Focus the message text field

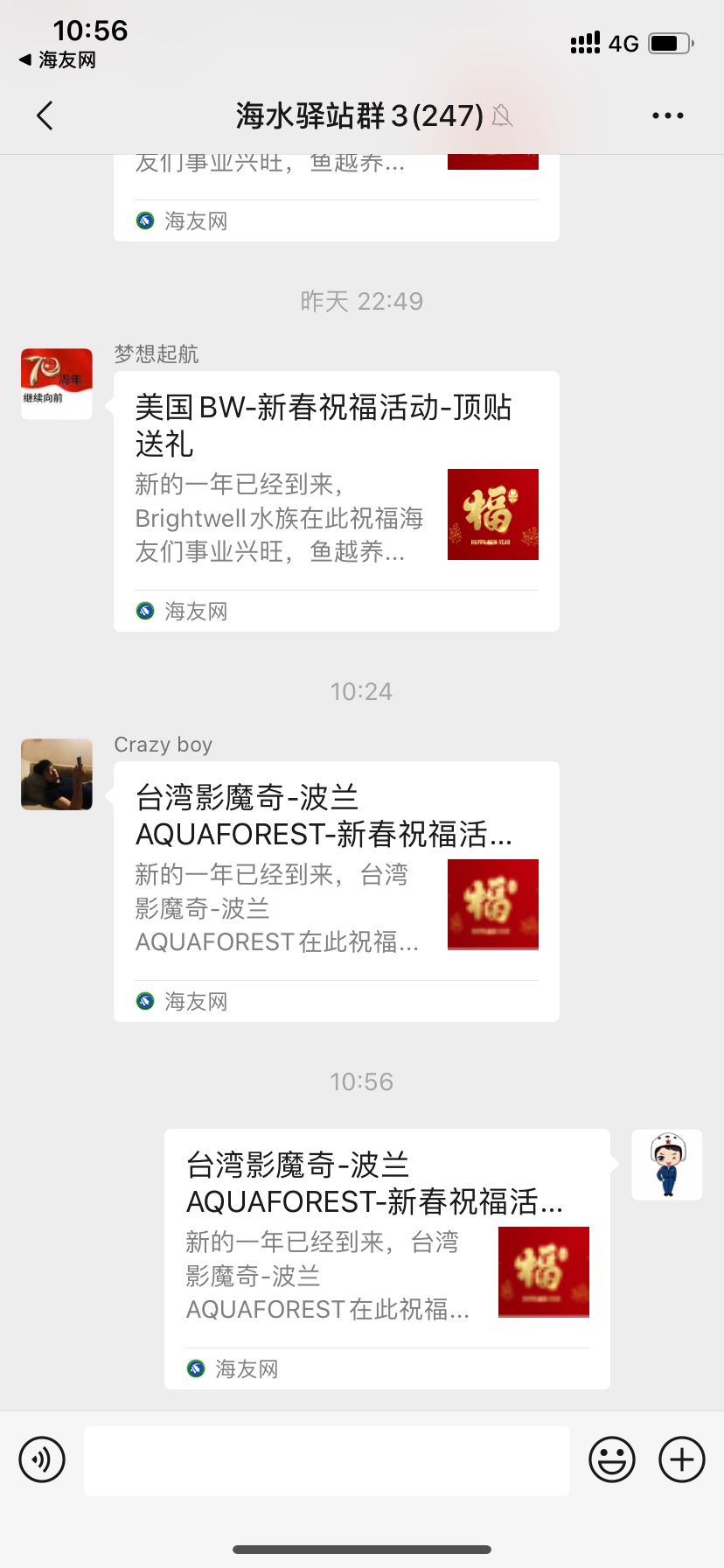click(x=326, y=1460)
